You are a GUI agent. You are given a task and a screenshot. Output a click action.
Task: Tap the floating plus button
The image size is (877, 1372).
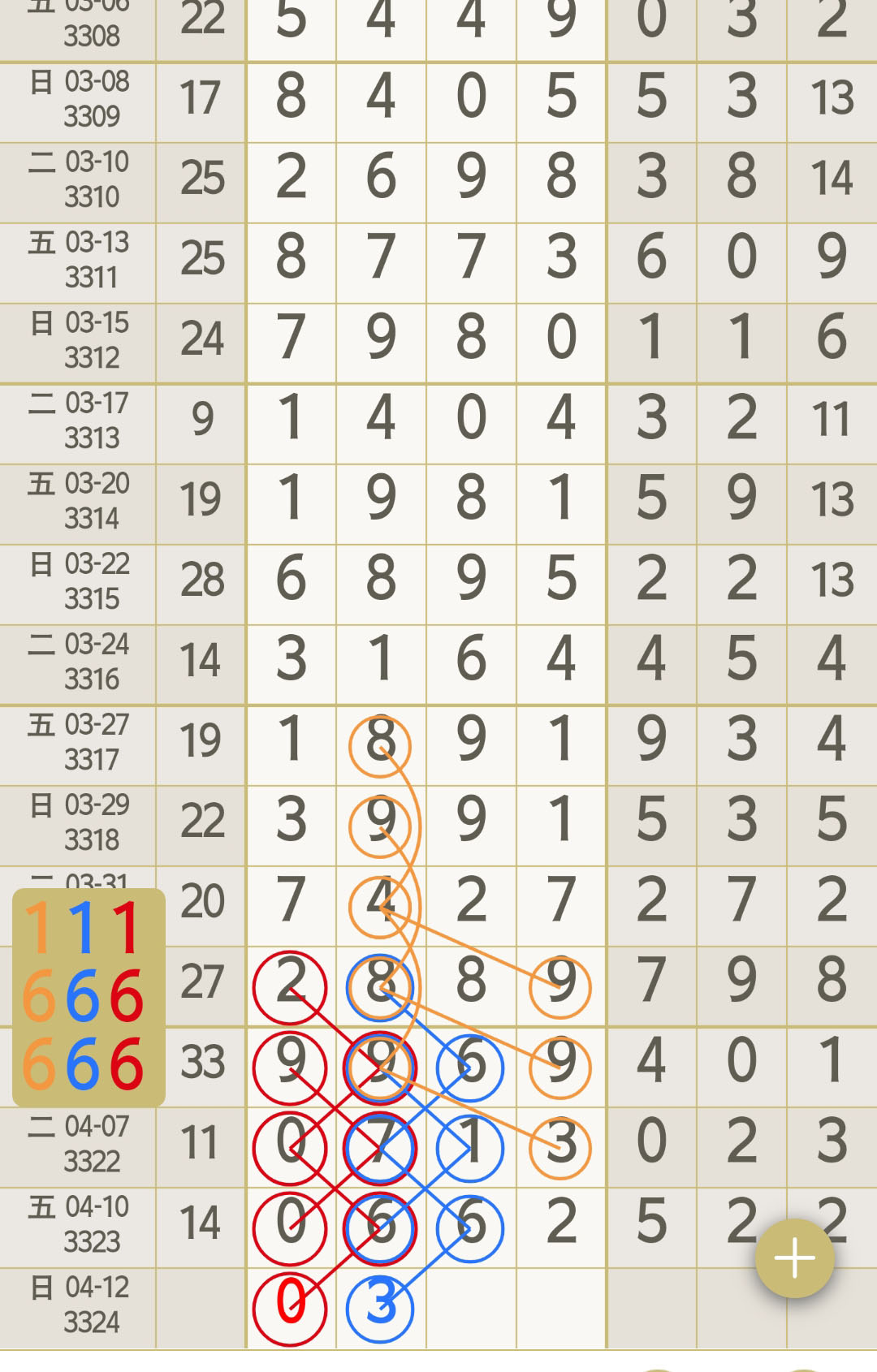coord(794,1258)
